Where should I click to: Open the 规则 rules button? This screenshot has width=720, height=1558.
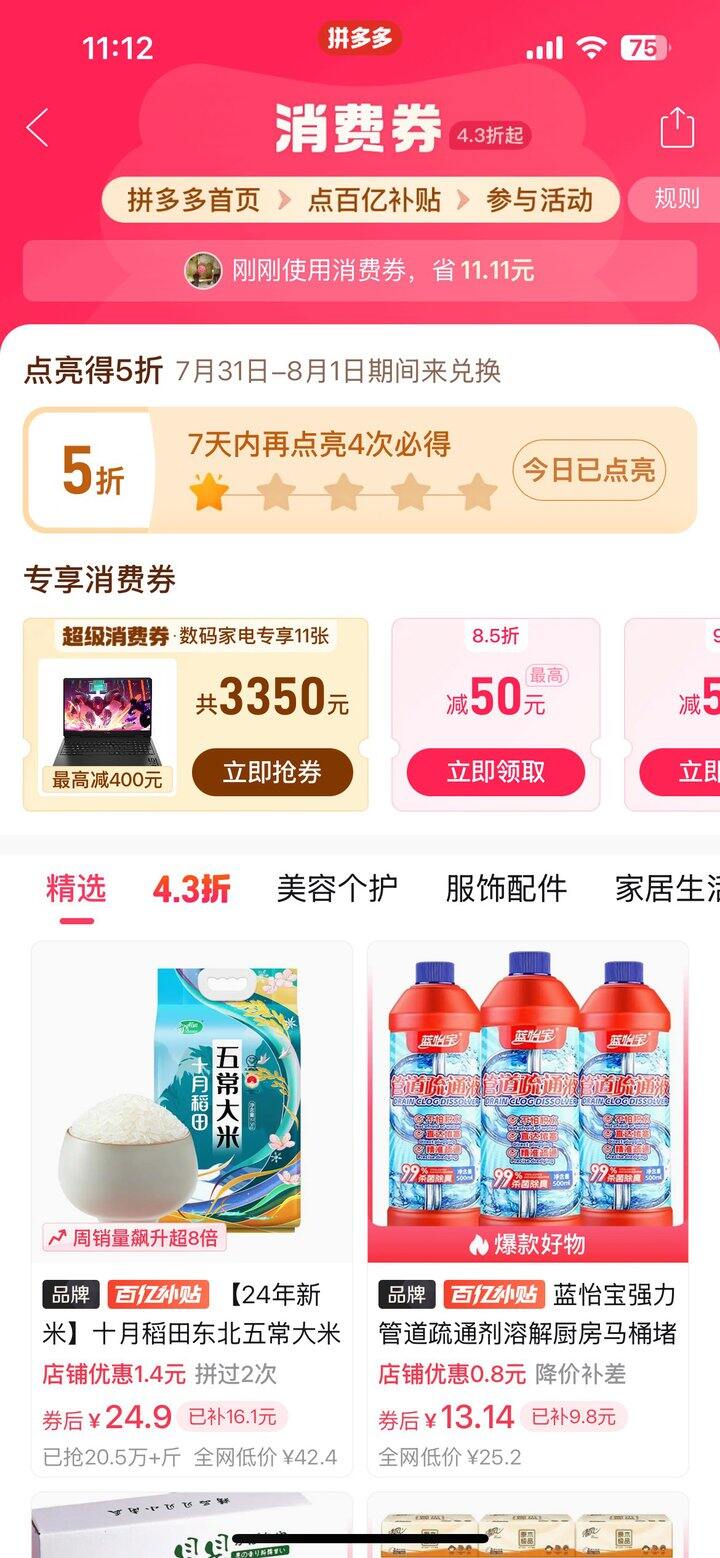(677, 199)
